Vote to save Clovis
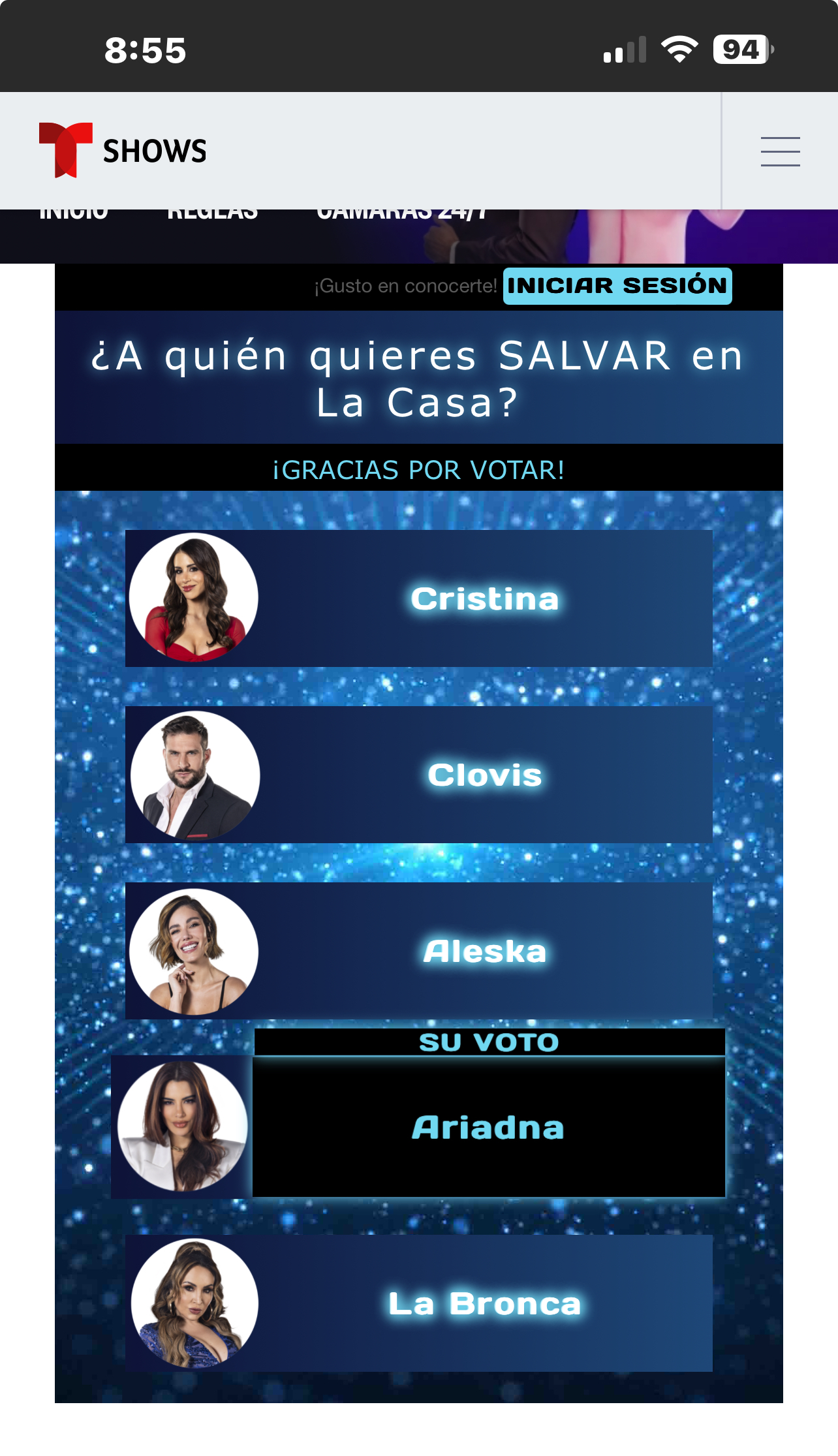The height and width of the screenshot is (1456, 838). pos(418,775)
